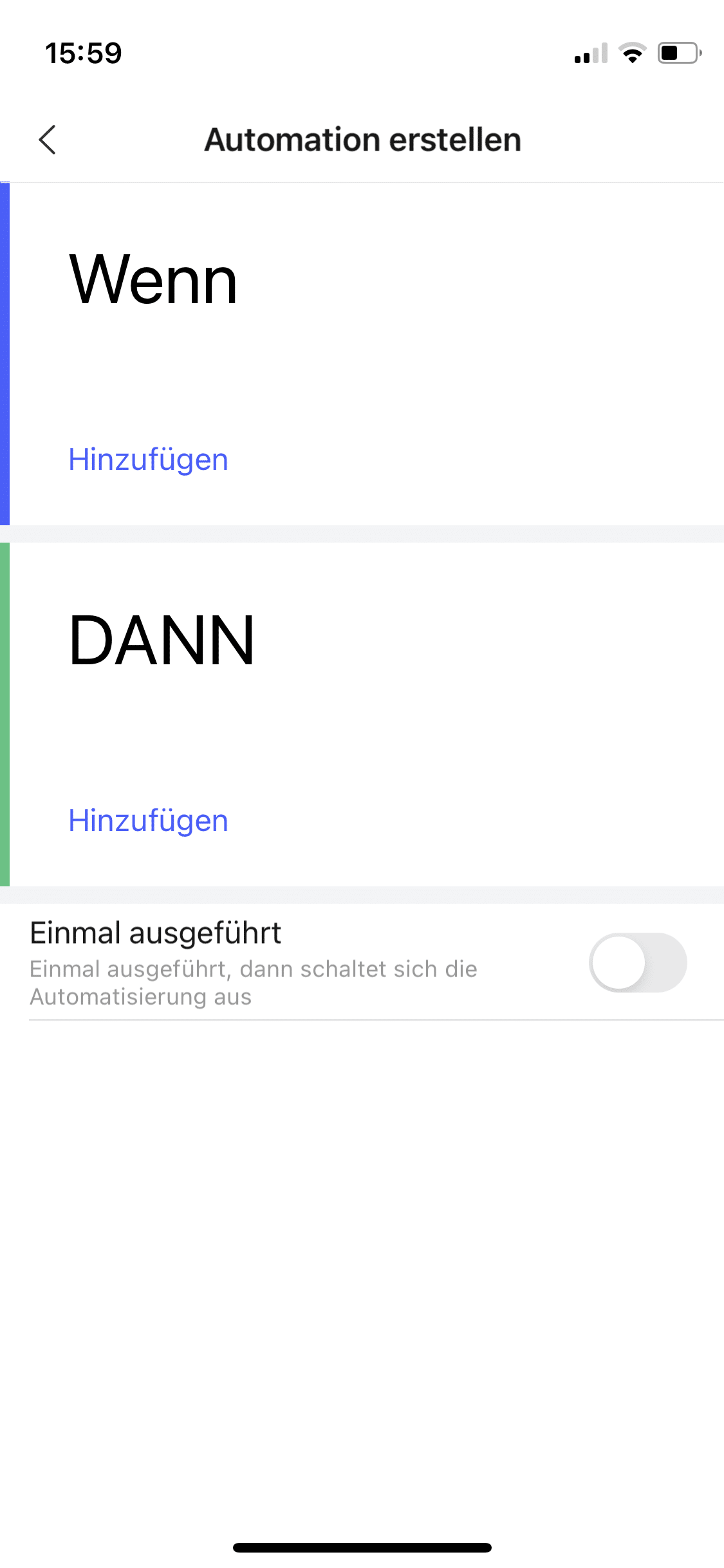The image size is (724, 1568).
Task: Tap Hinzufügen under Wenn
Action: click(148, 460)
